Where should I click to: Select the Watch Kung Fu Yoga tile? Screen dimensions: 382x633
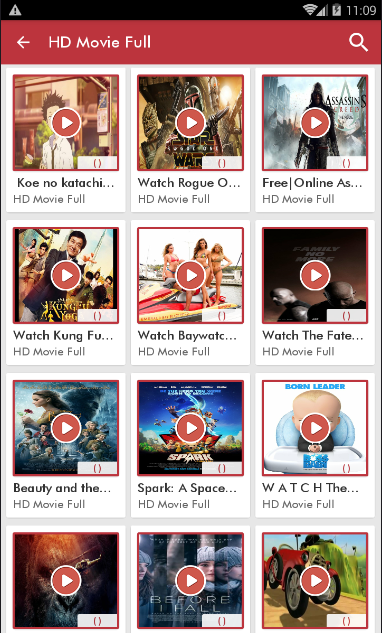66,293
